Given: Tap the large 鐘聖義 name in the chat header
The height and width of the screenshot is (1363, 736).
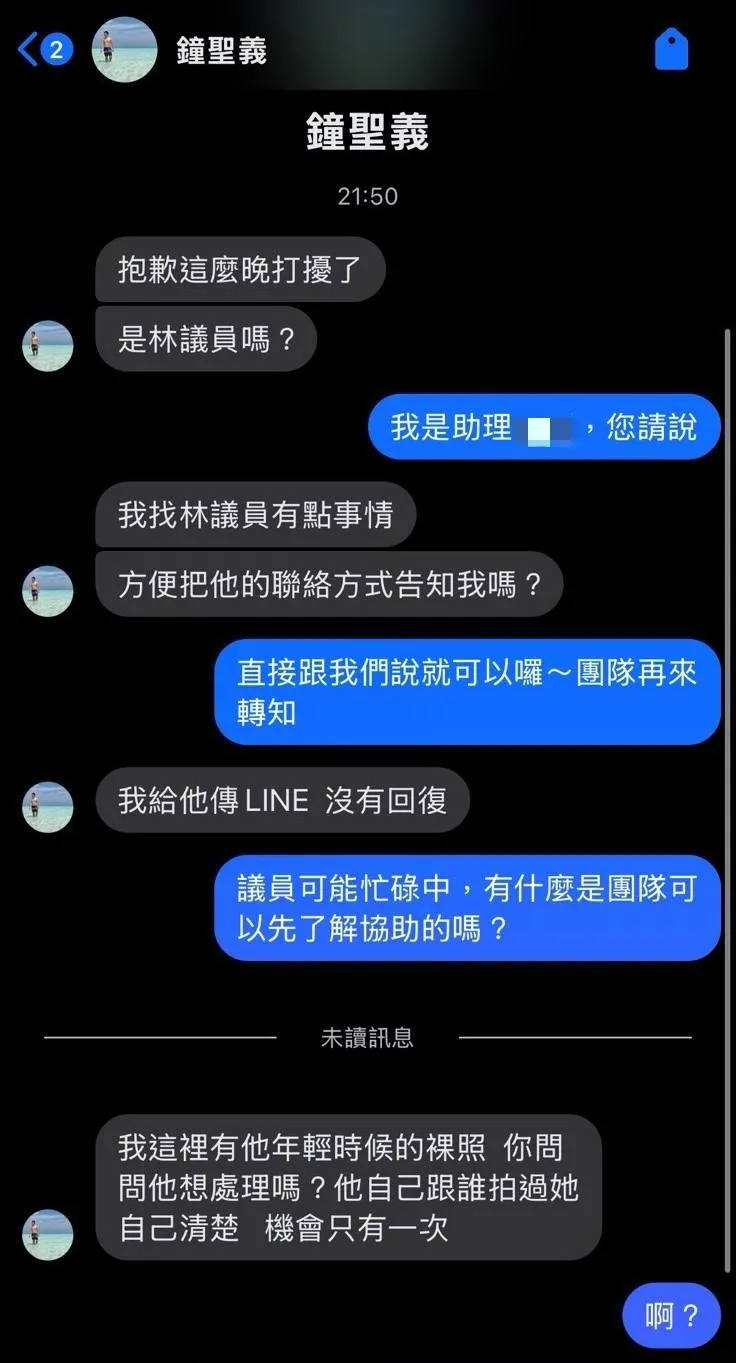Looking at the screenshot, I should [368, 129].
